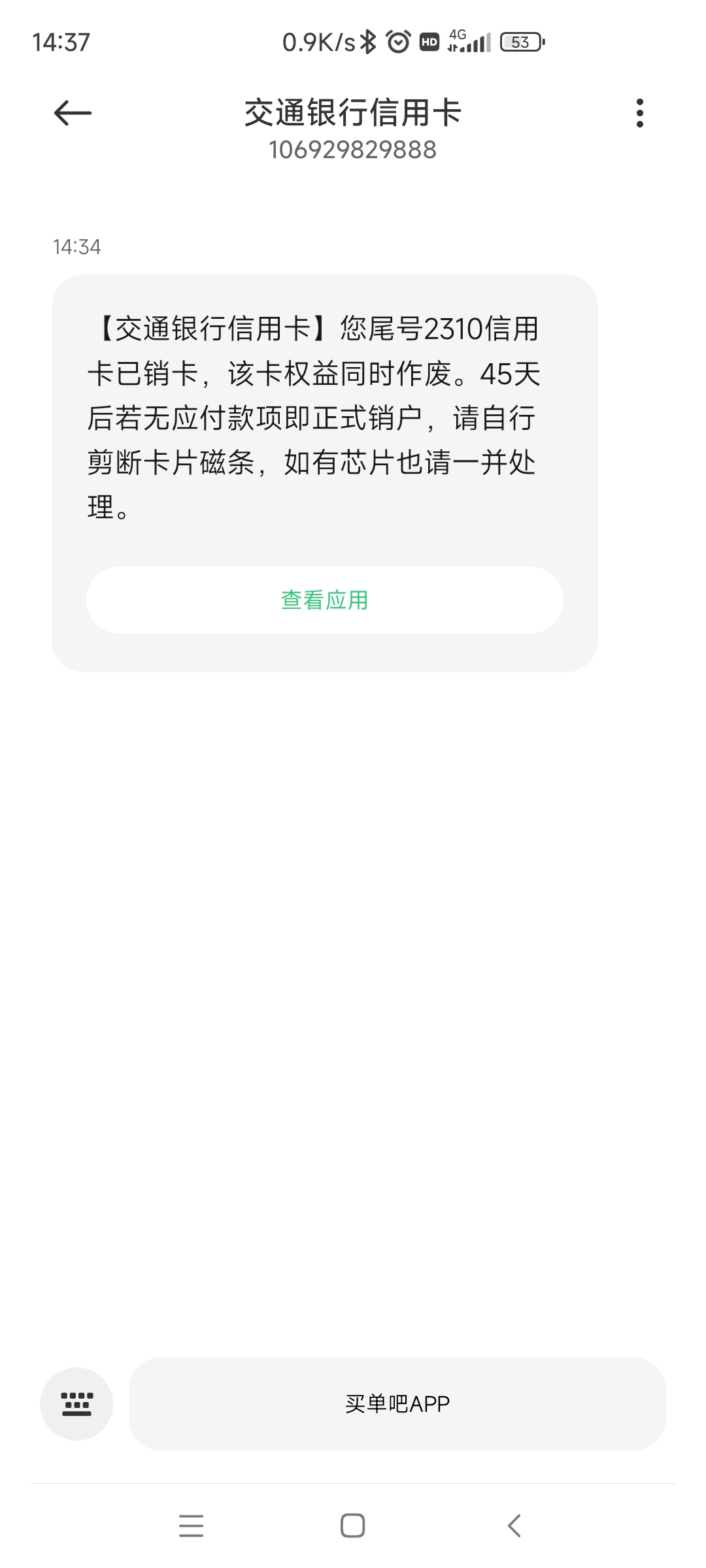Tap the 查看应用 button
The image size is (706, 1568).
point(325,600)
